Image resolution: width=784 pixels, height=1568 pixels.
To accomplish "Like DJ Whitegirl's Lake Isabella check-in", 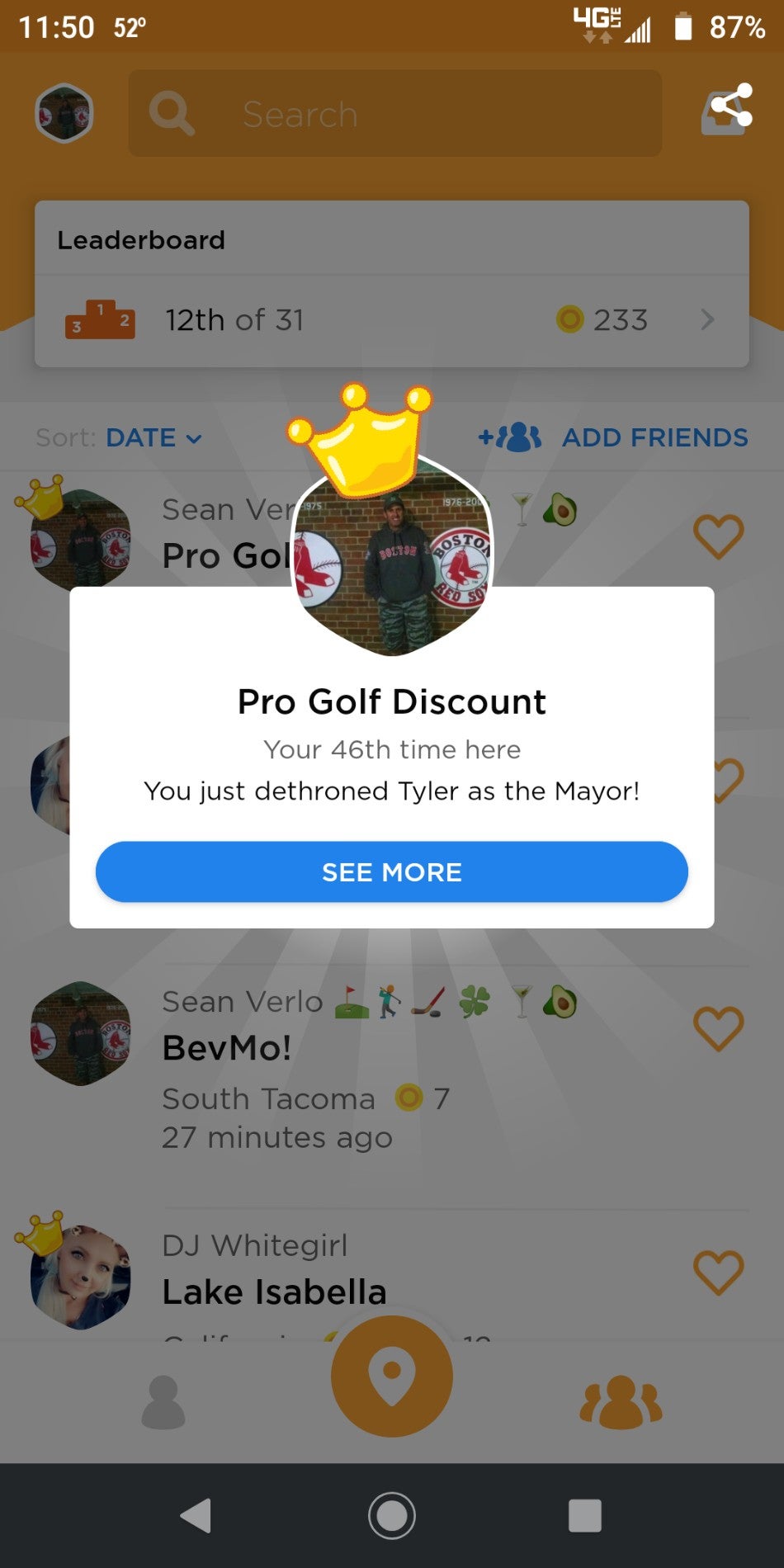I will coord(718,1272).
